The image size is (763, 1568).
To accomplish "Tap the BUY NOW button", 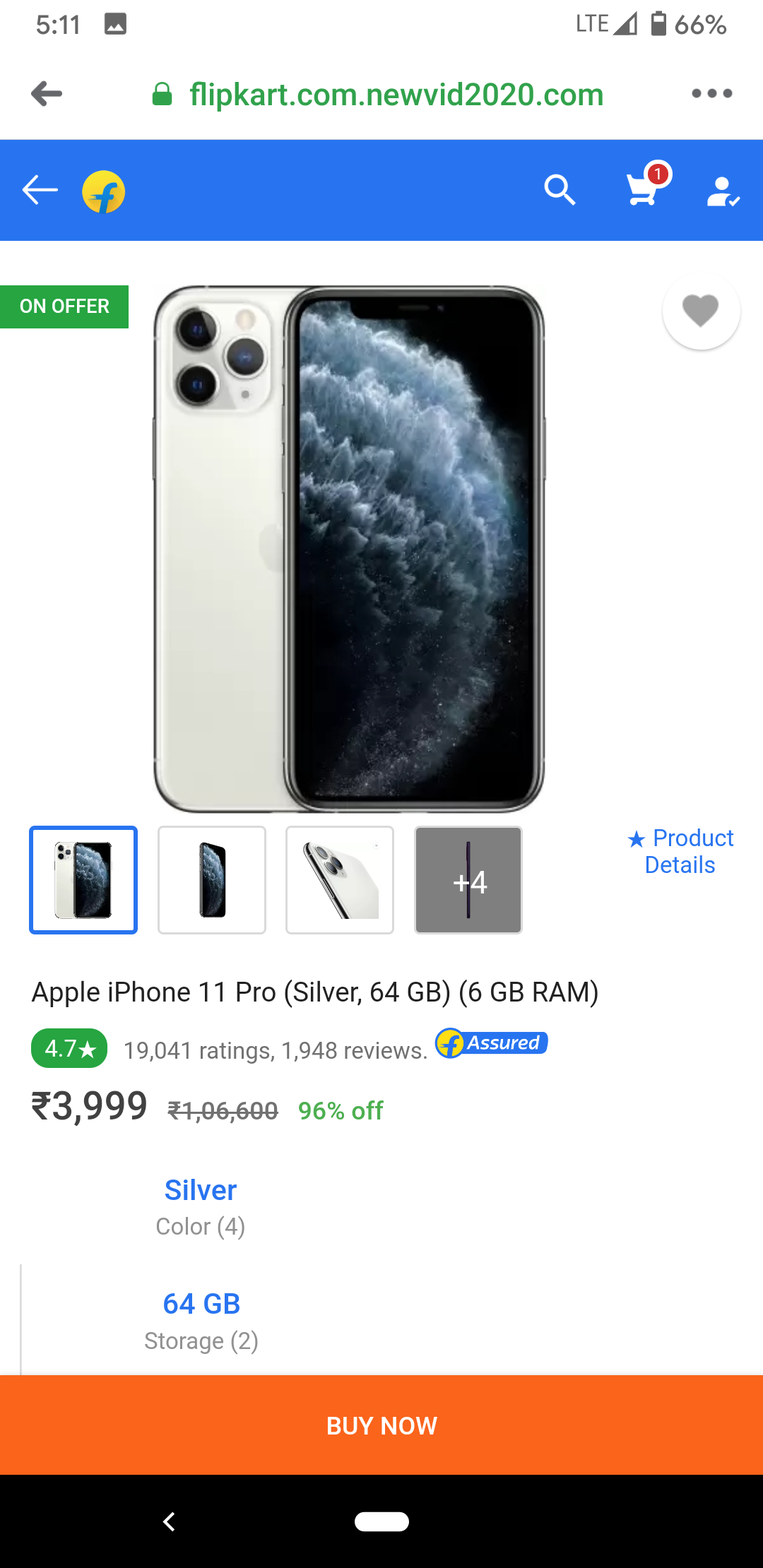I will pos(381,1425).
